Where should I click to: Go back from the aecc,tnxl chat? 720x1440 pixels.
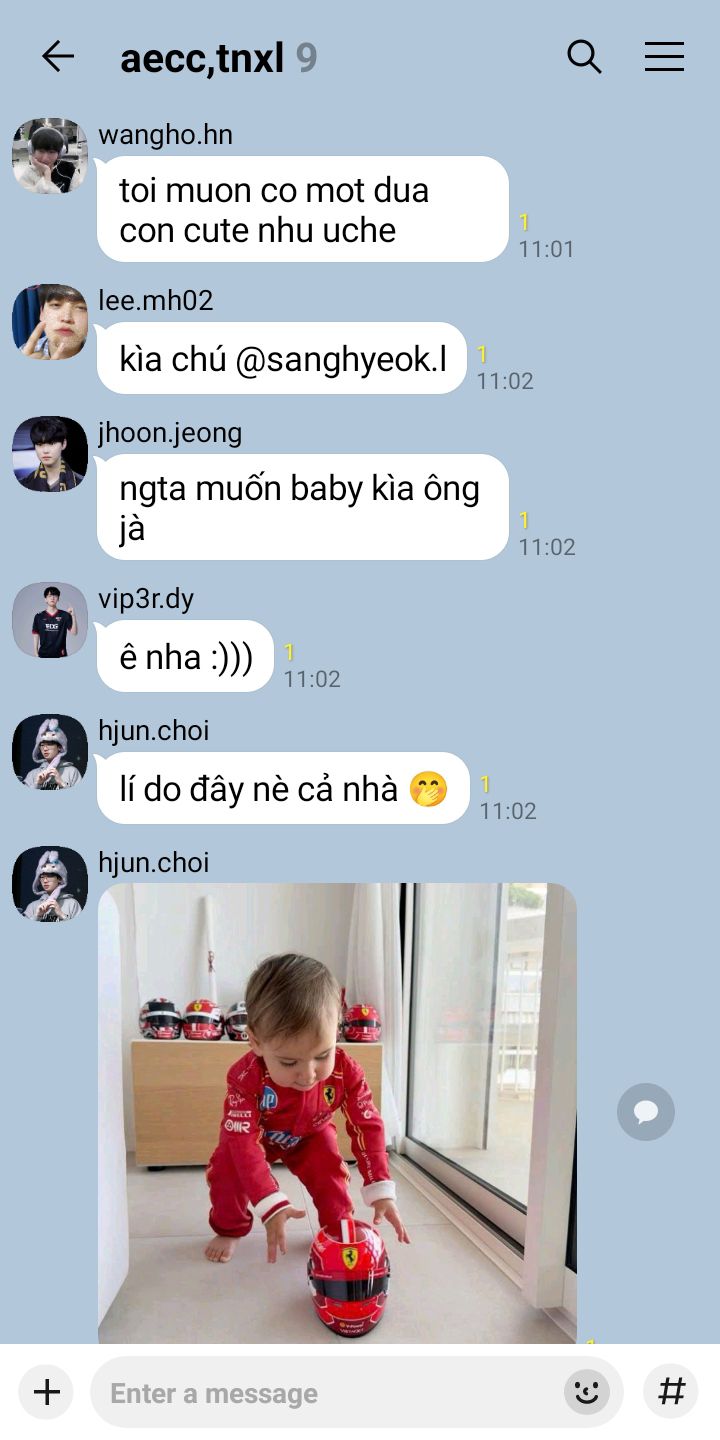click(x=58, y=57)
